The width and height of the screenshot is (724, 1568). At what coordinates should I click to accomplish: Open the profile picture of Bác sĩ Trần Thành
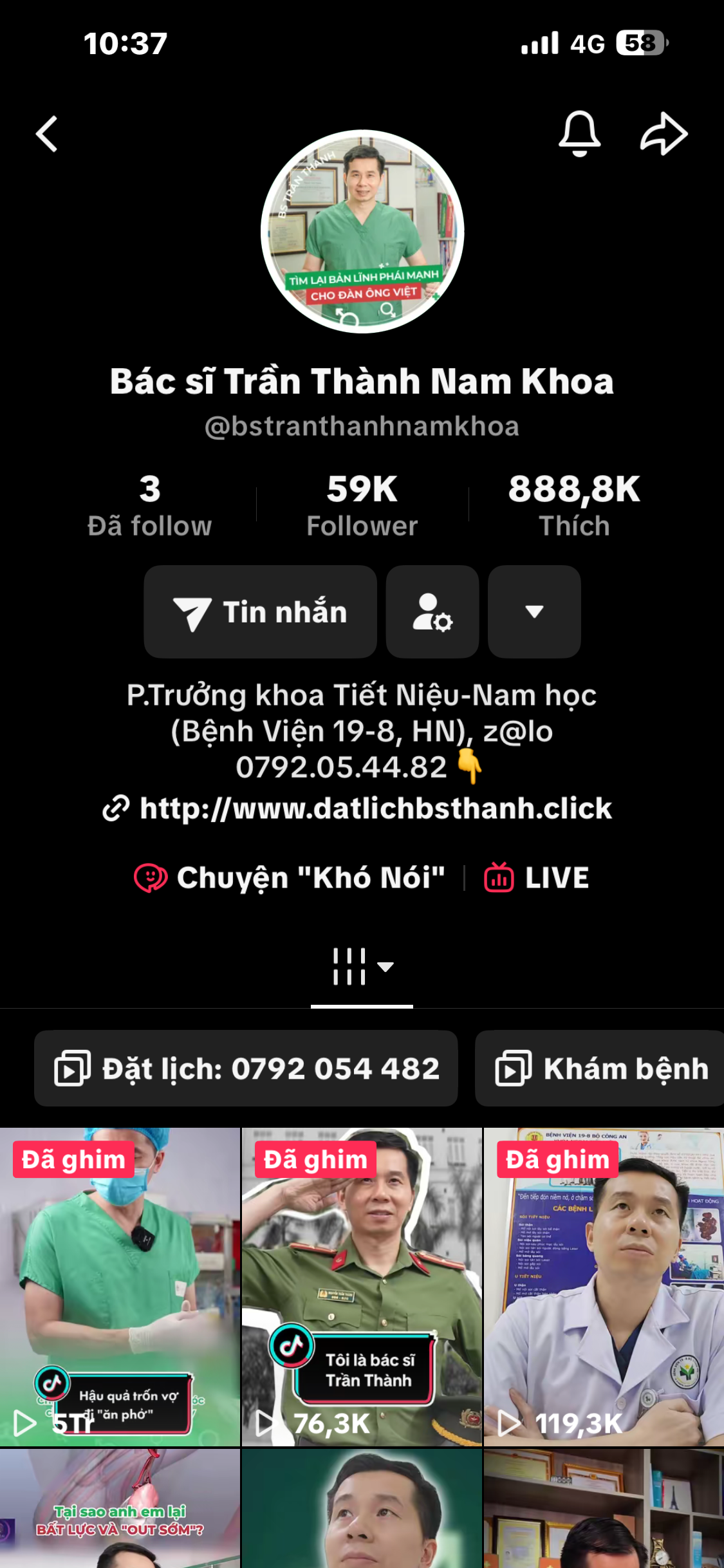click(362, 232)
